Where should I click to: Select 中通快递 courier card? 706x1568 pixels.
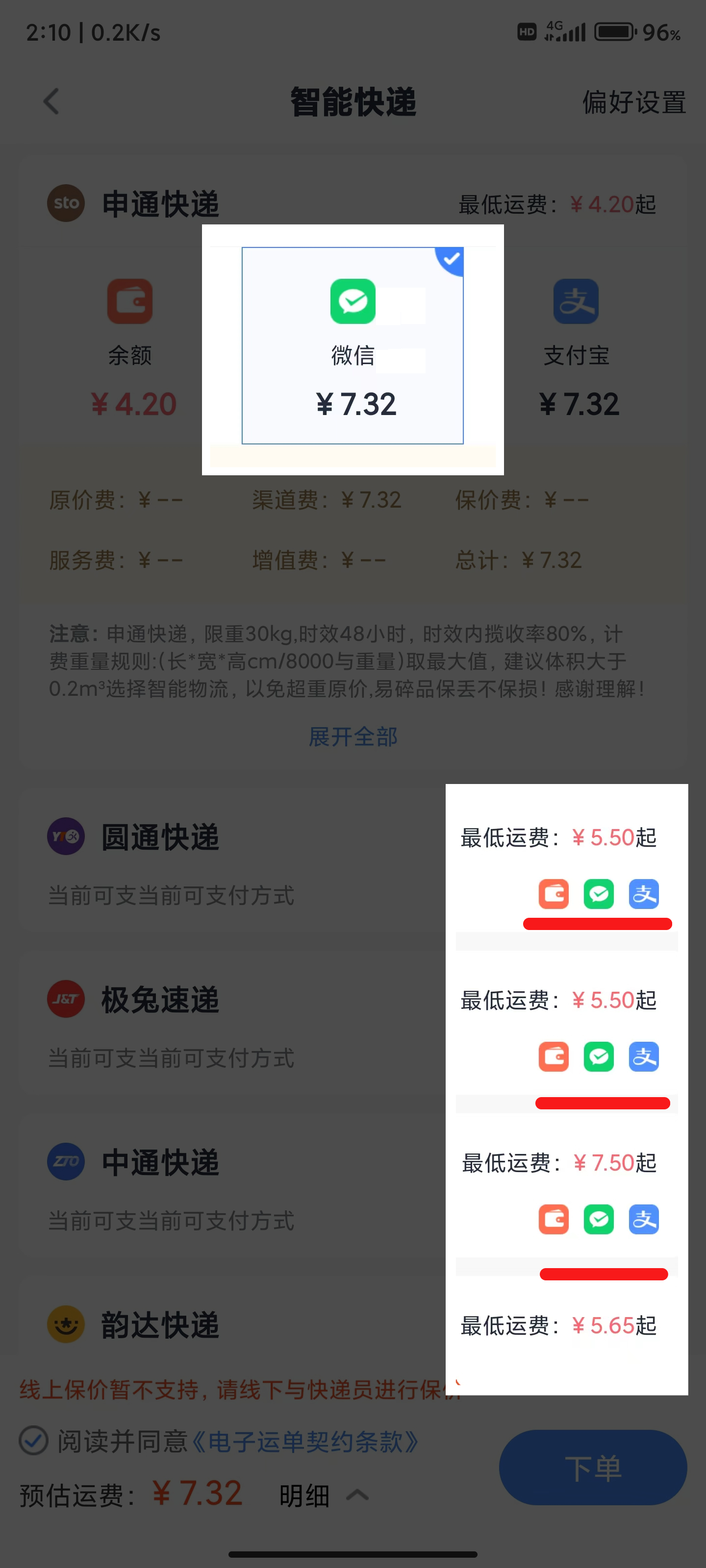click(353, 1186)
